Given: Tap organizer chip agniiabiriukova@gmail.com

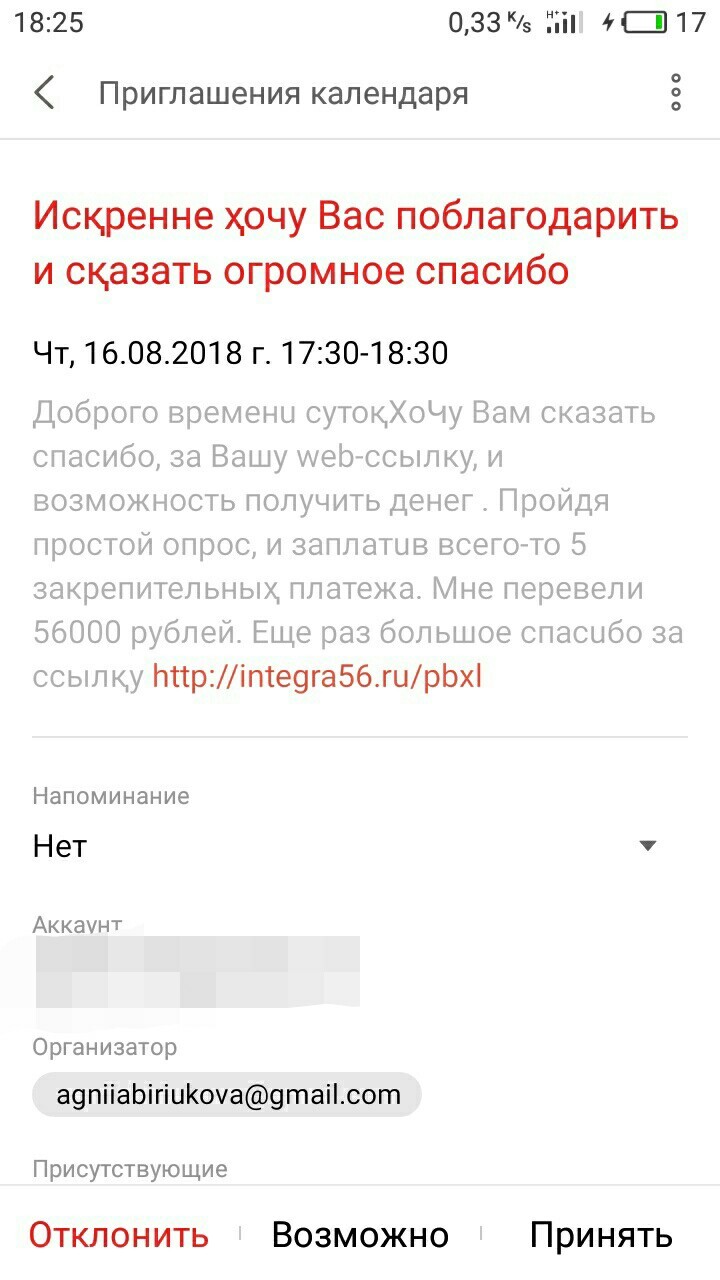Looking at the screenshot, I should [227, 1094].
